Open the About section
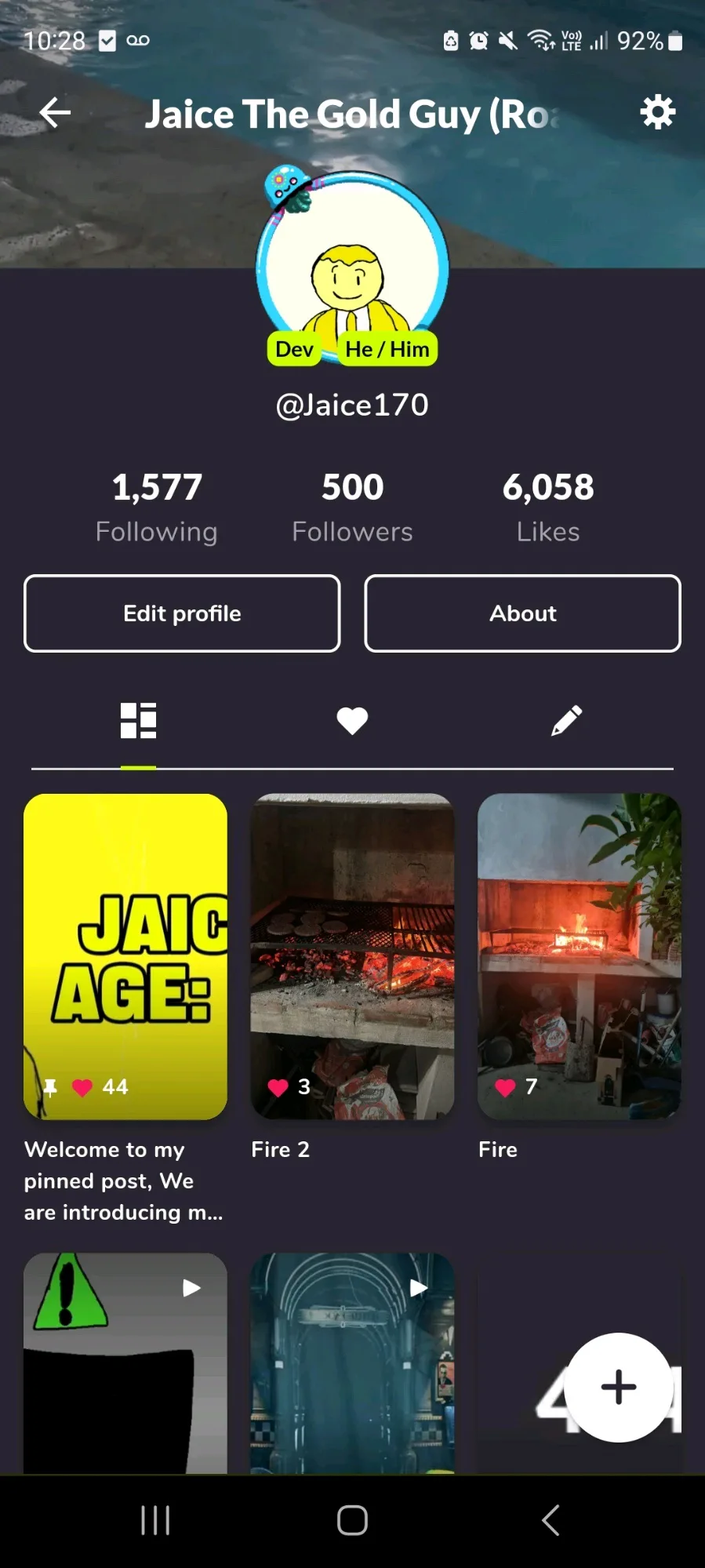Image resolution: width=705 pixels, height=1568 pixels. click(x=522, y=613)
